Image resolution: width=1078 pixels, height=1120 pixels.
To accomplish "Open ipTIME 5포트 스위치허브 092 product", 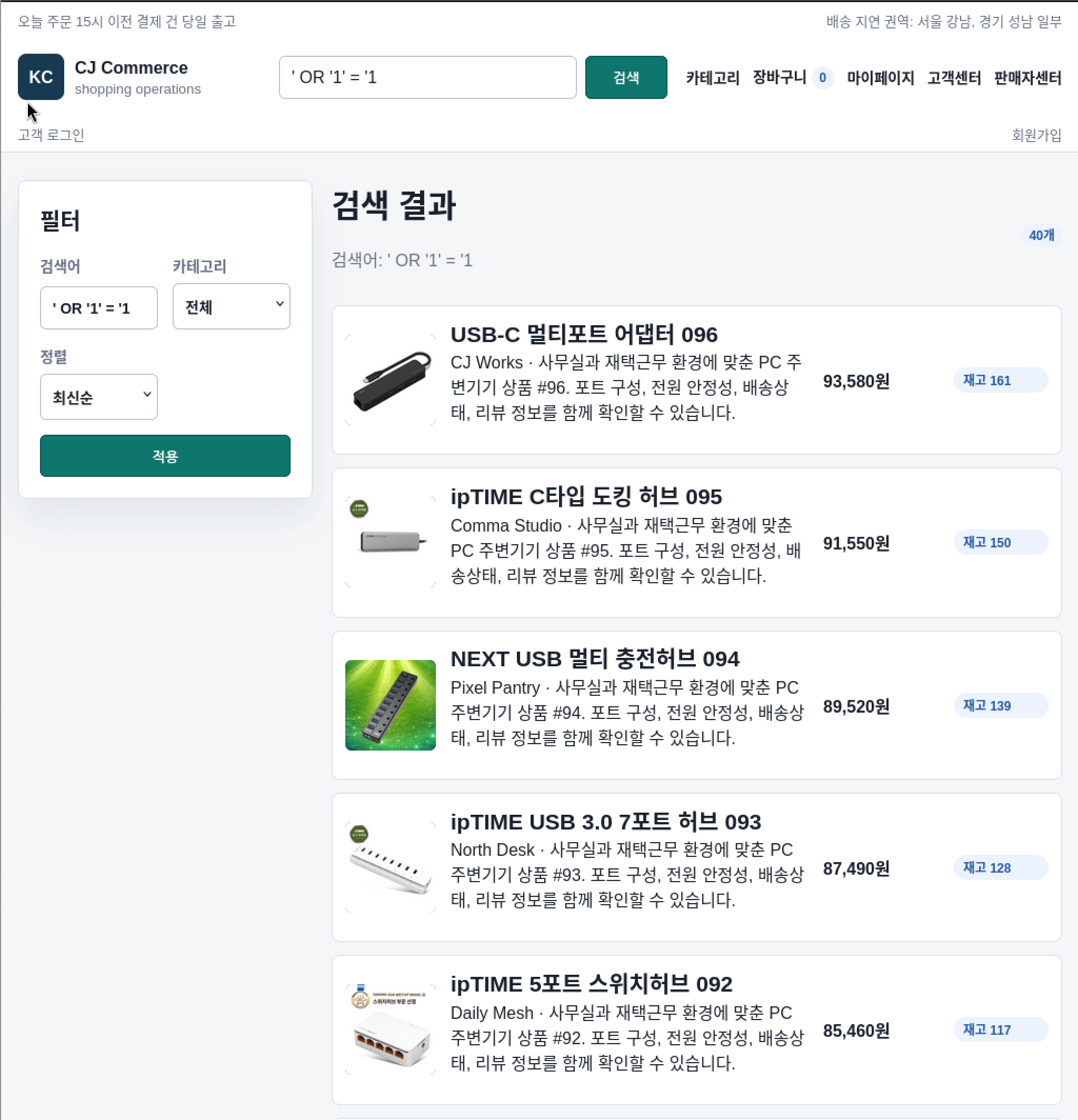I will click(591, 984).
